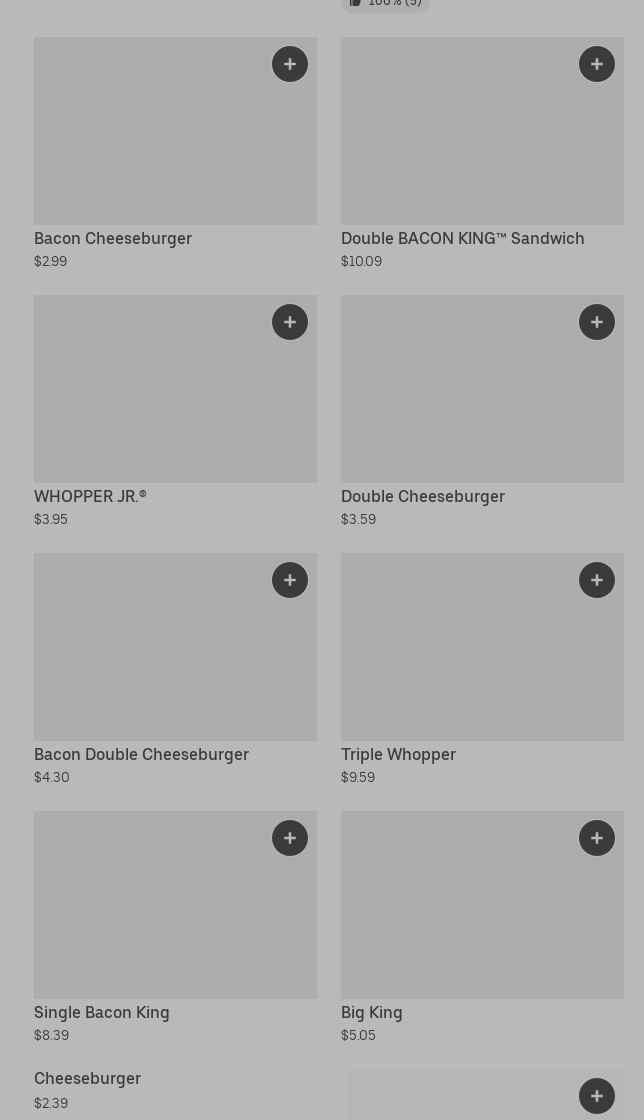Add Single Bacon King to cart
644x1120 pixels.
coord(290,838)
